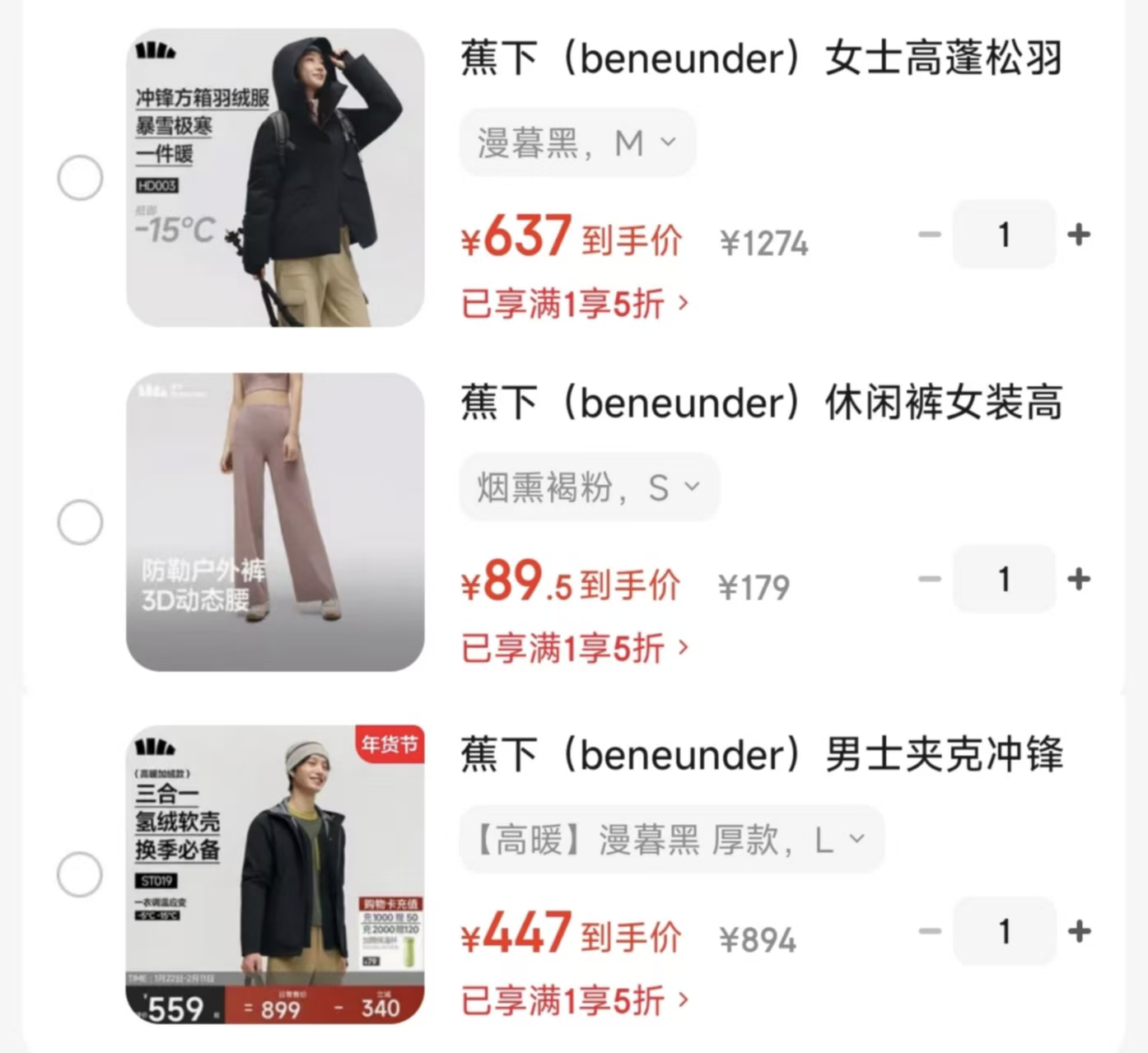The width and height of the screenshot is (1148, 1053).
Task: Open the women's down jacket product image
Action: point(275,178)
